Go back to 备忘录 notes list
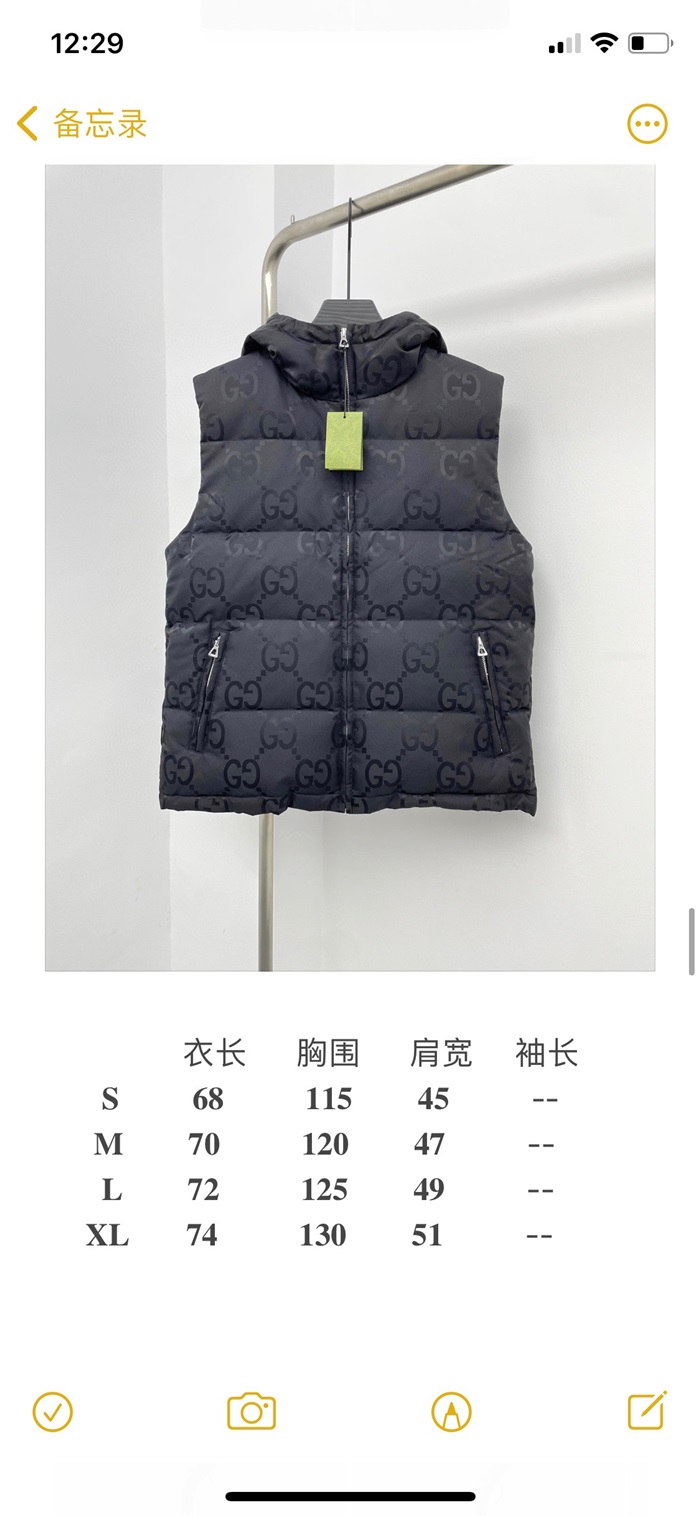This screenshot has height=1516, width=700. (82, 124)
